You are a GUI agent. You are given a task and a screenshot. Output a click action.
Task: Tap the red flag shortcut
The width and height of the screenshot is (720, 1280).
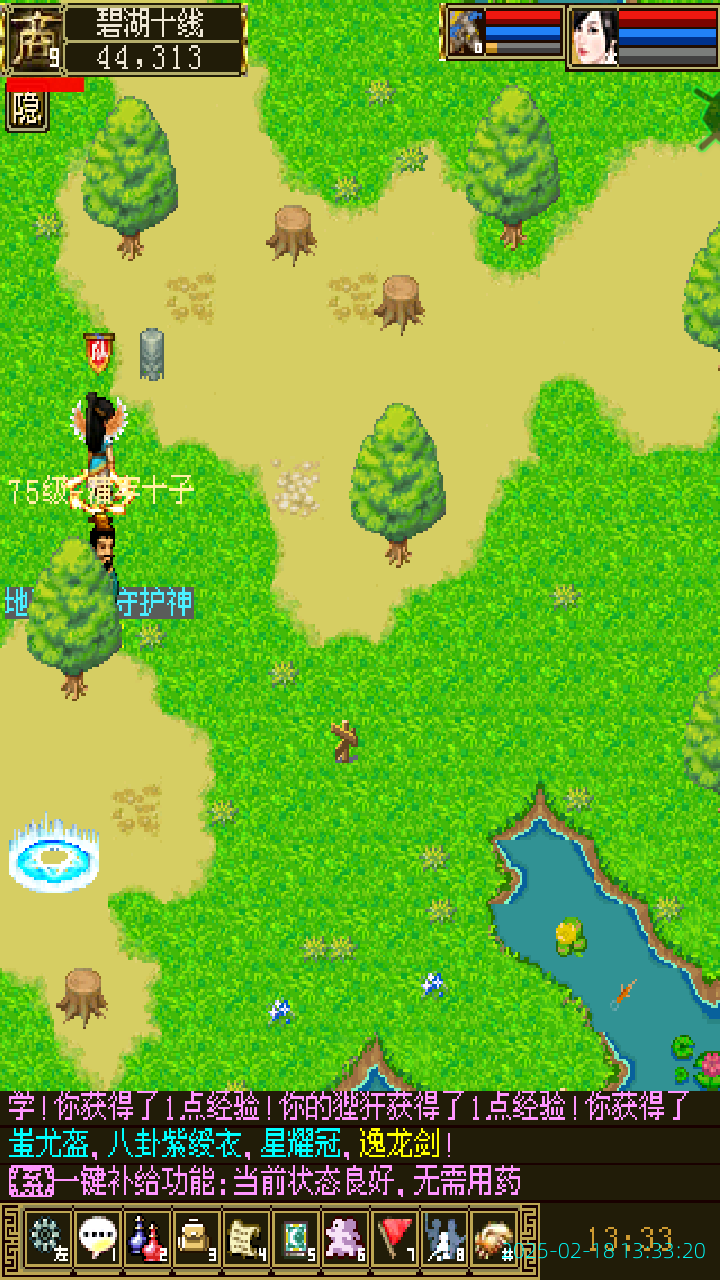pyautogui.click(x=395, y=1238)
